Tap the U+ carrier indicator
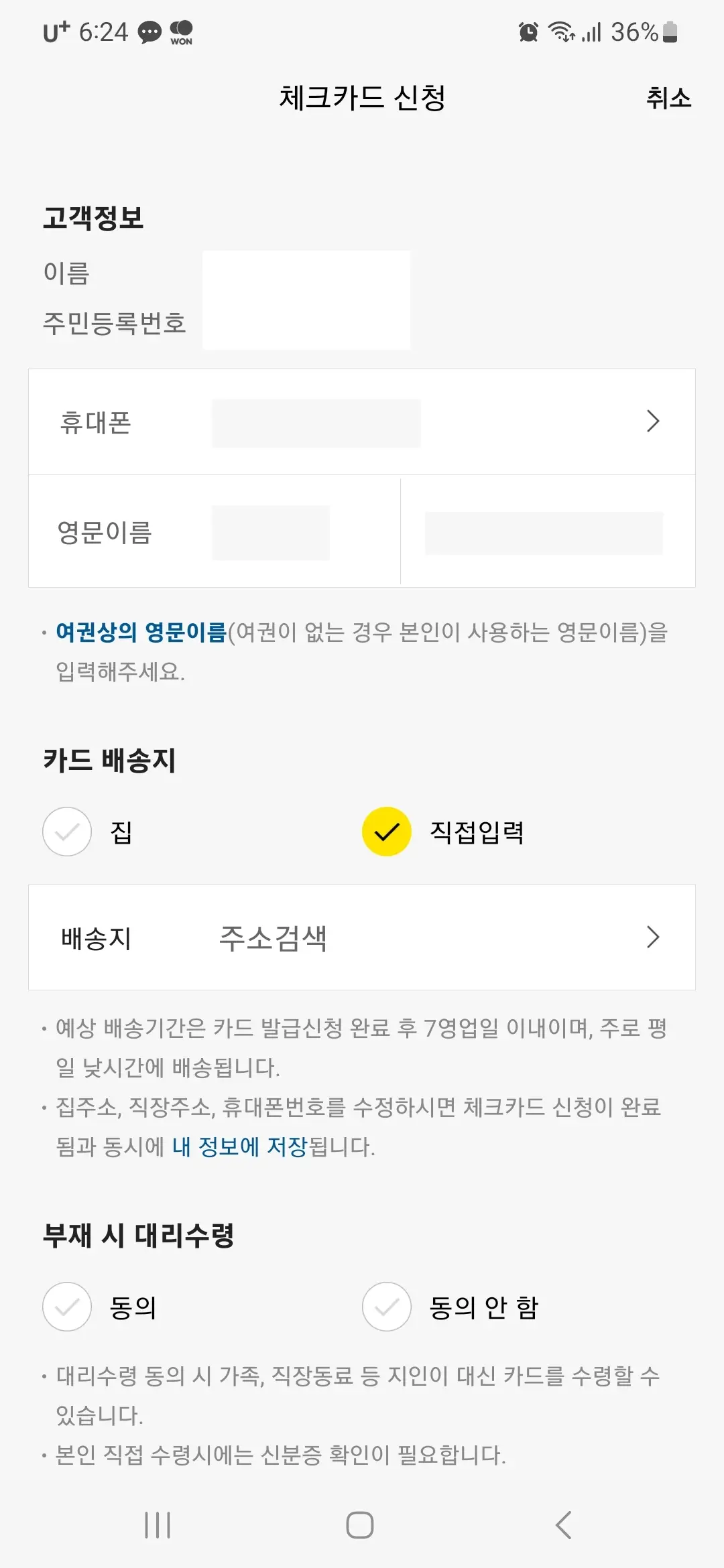Image resolution: width=724 pixels, height=1568 pixels. tap(56, 30)
